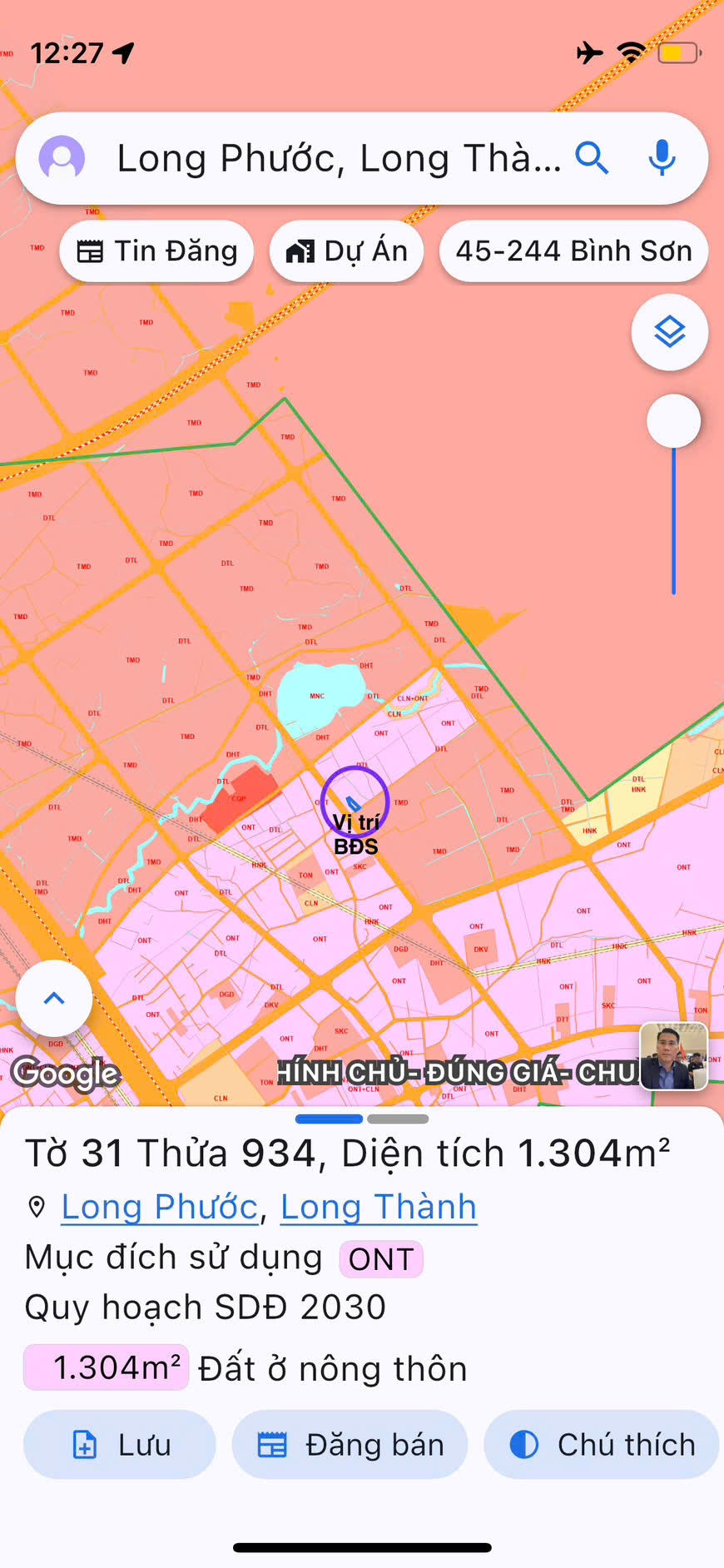
Task: Tap the magnifier search icon
Action: [x=592, y=157]
